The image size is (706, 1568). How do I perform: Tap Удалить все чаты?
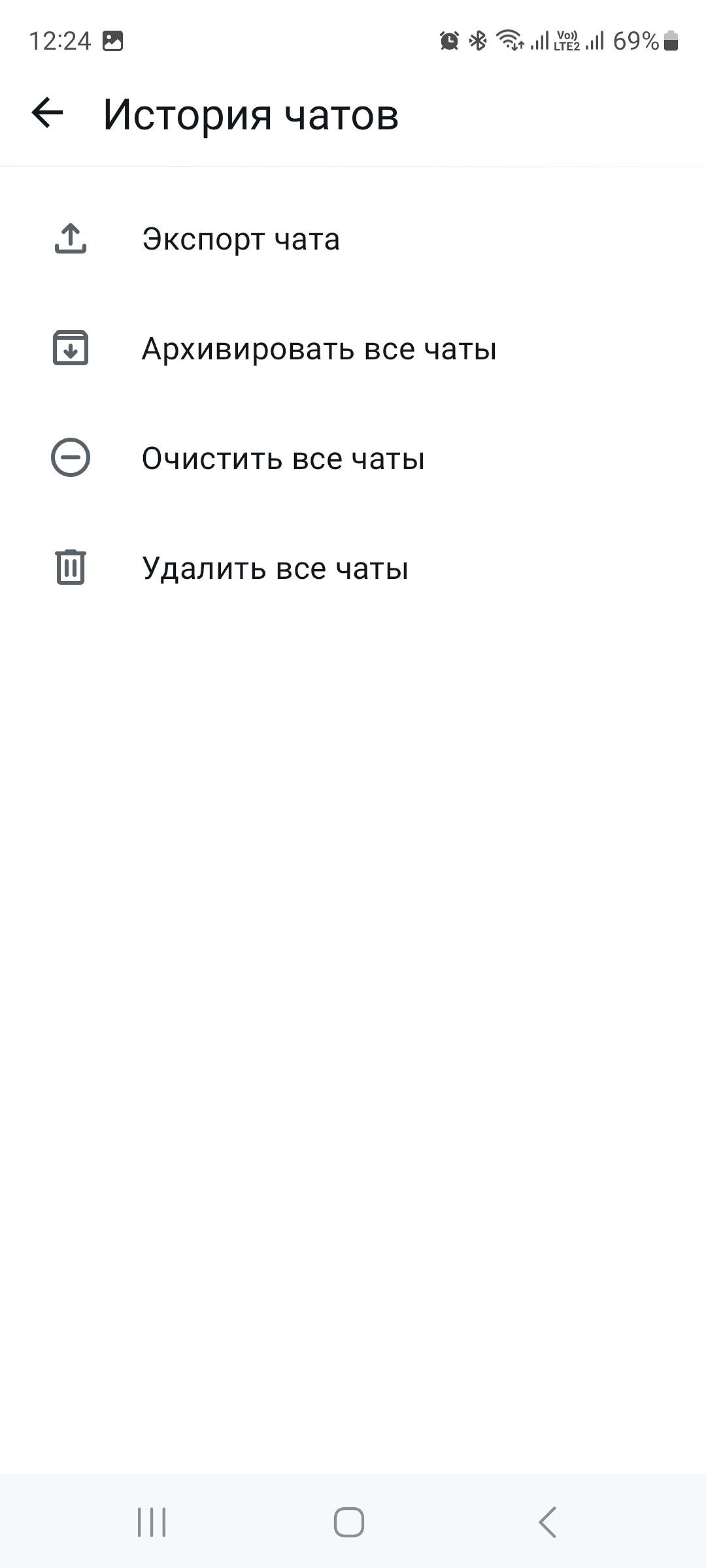[x=275, y=568]
